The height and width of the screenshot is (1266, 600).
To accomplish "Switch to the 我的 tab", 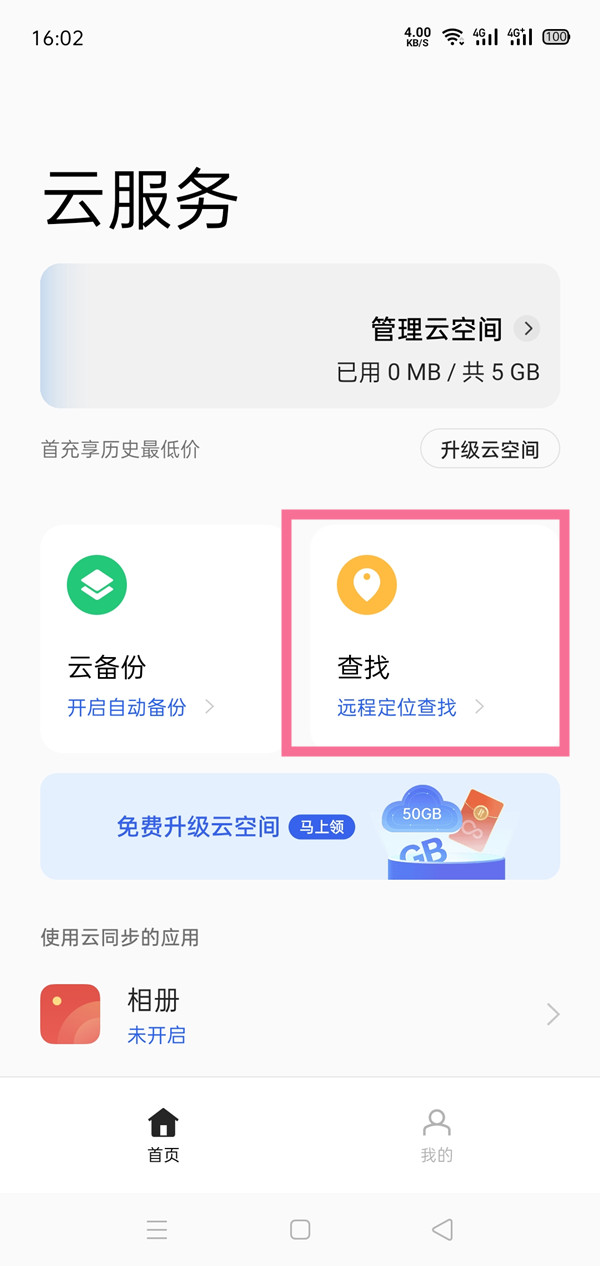I will 437,1135.
